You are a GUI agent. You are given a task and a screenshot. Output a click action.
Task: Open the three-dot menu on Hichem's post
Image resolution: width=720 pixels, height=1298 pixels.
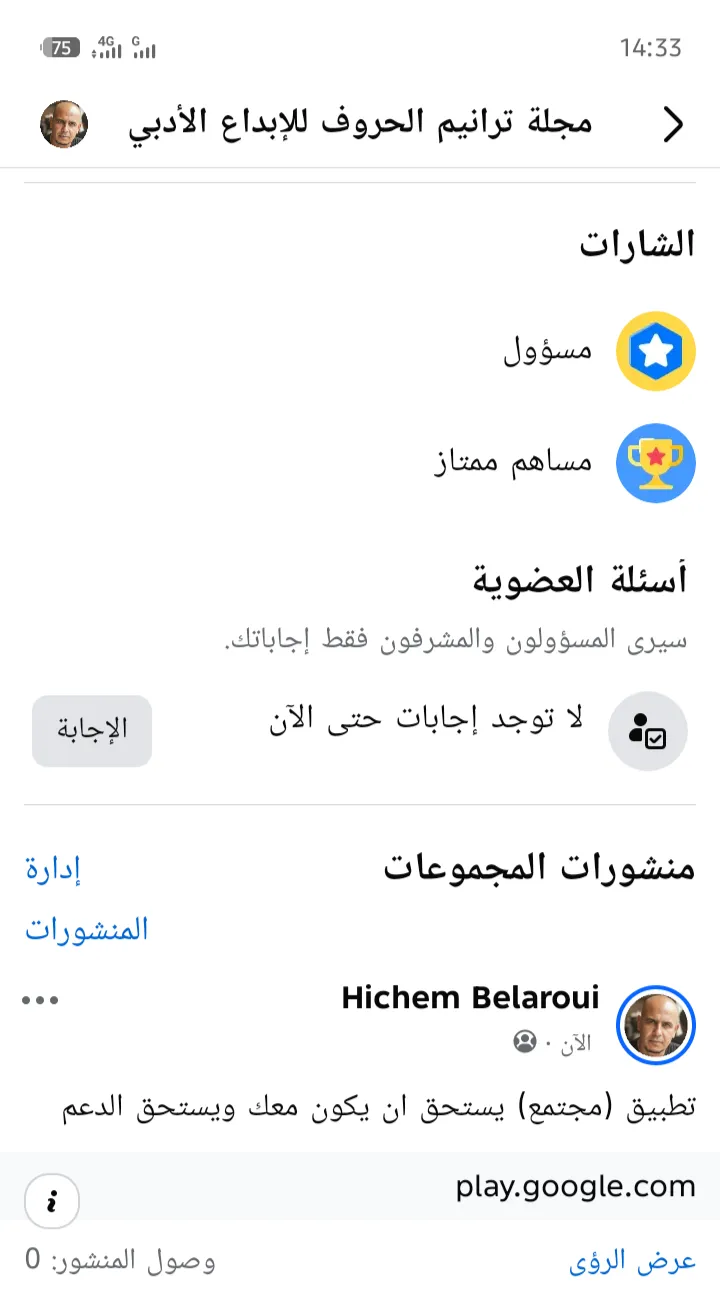pyautogui.click(x=41, y=1000)
